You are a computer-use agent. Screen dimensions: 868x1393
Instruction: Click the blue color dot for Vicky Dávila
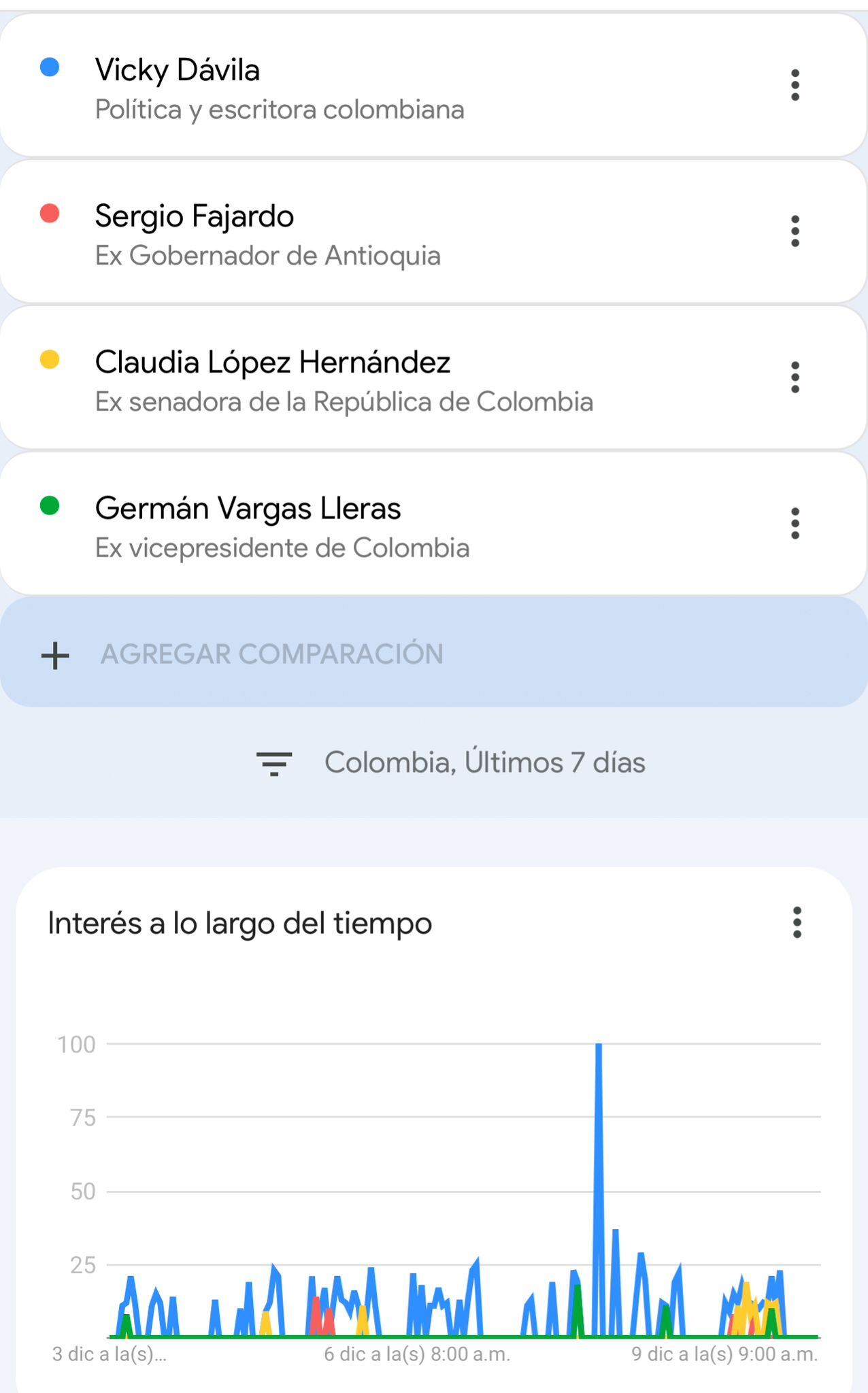pos(50,67)
